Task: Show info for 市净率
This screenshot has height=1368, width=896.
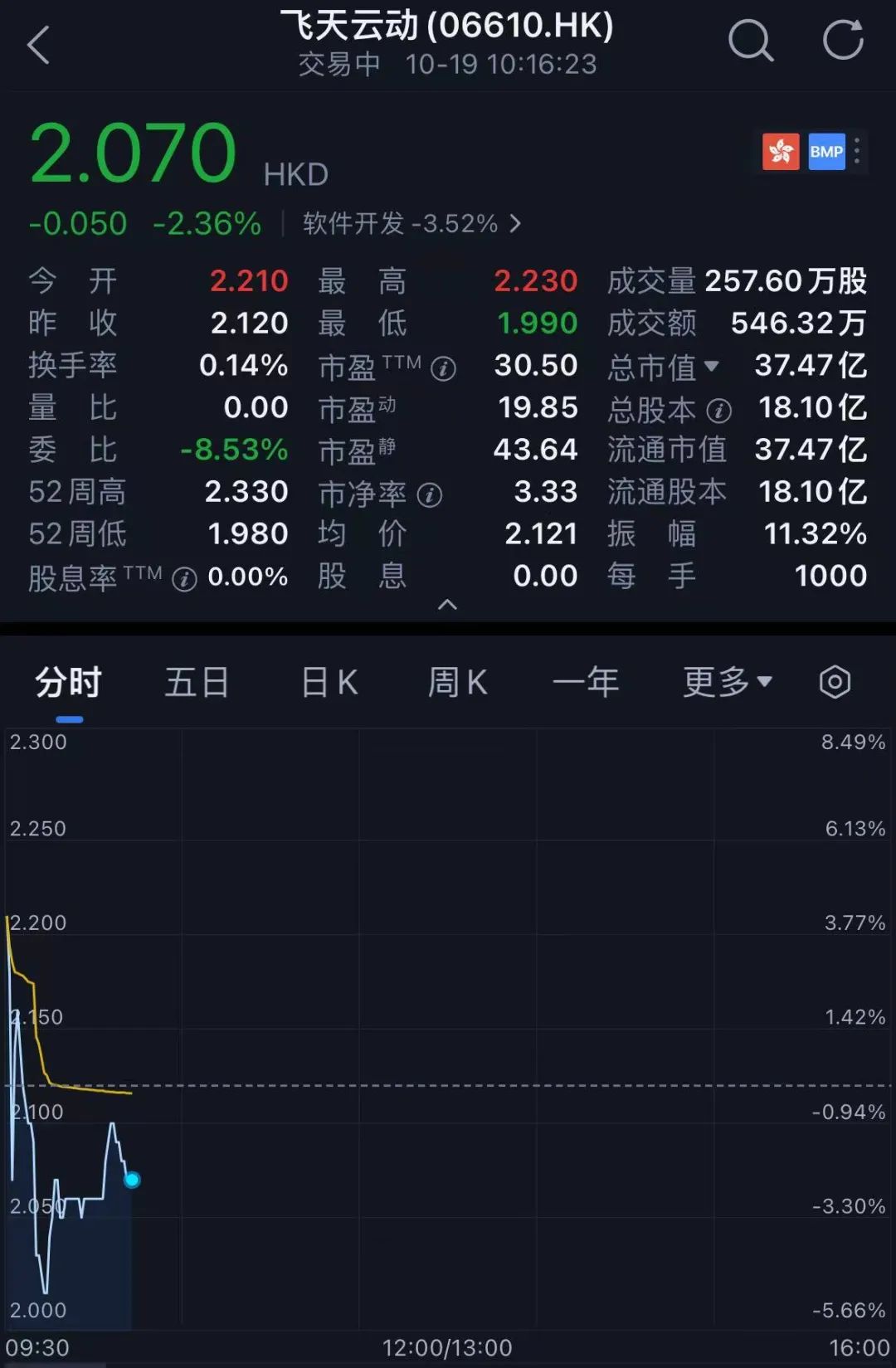Action: point(429,495)
